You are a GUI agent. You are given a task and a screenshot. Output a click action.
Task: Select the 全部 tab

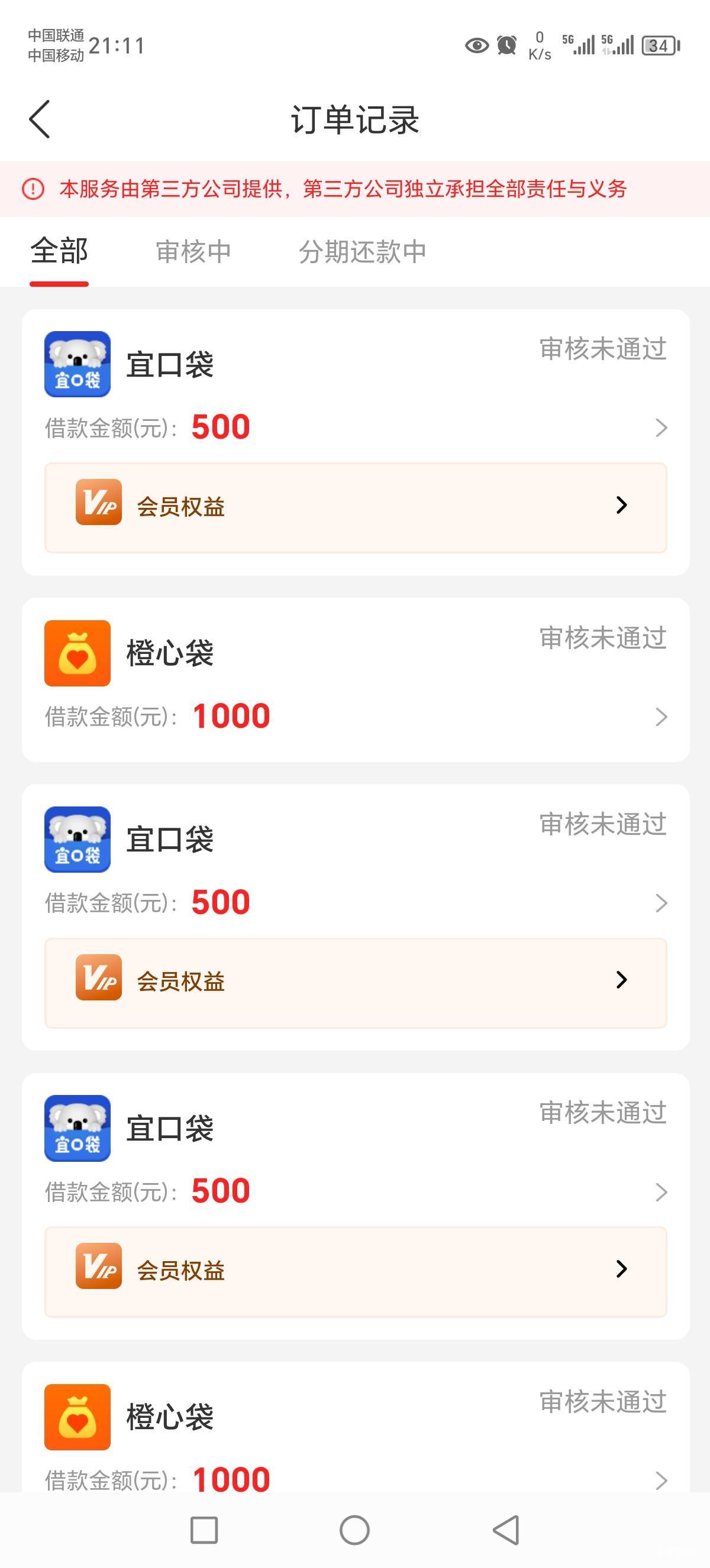point(60,251)
